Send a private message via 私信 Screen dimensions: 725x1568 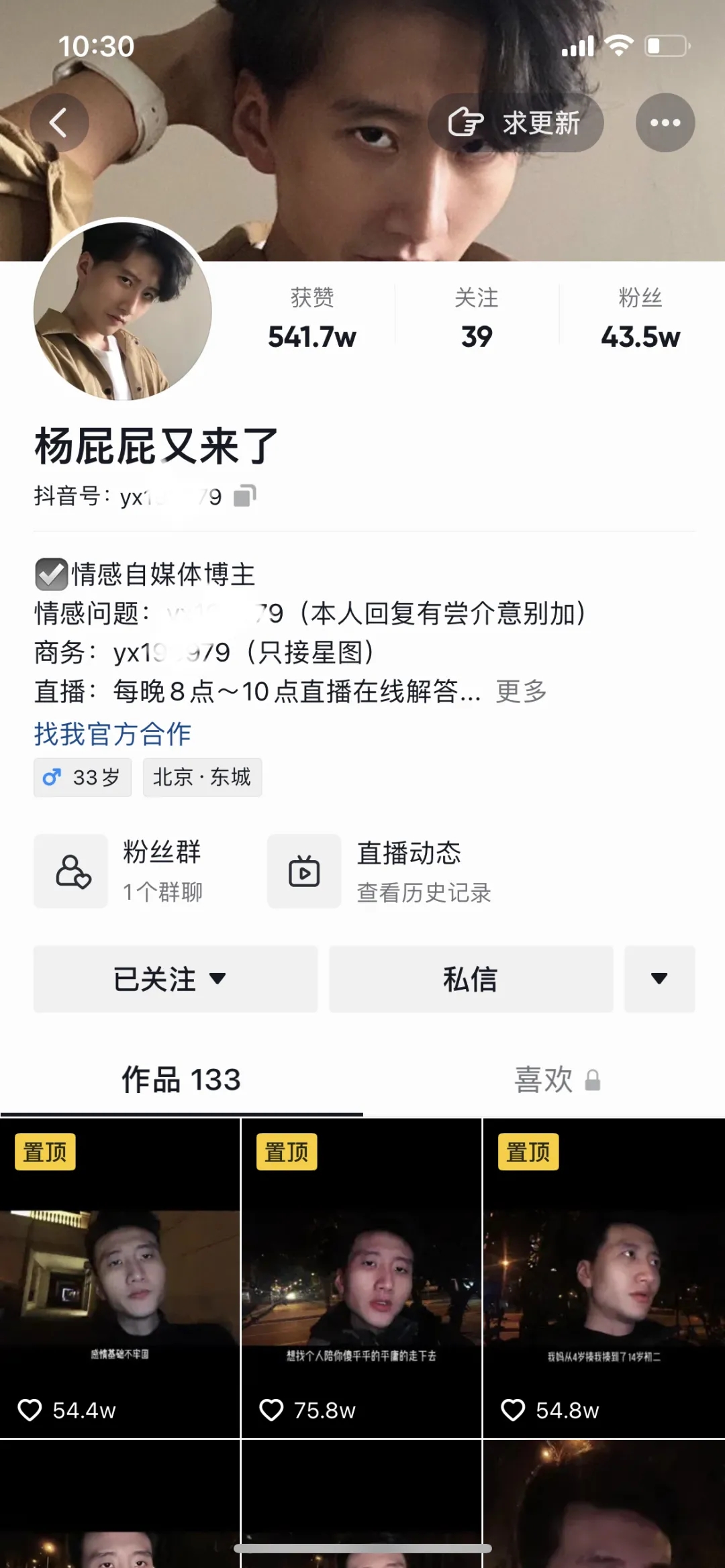click(x=471, y=979)
